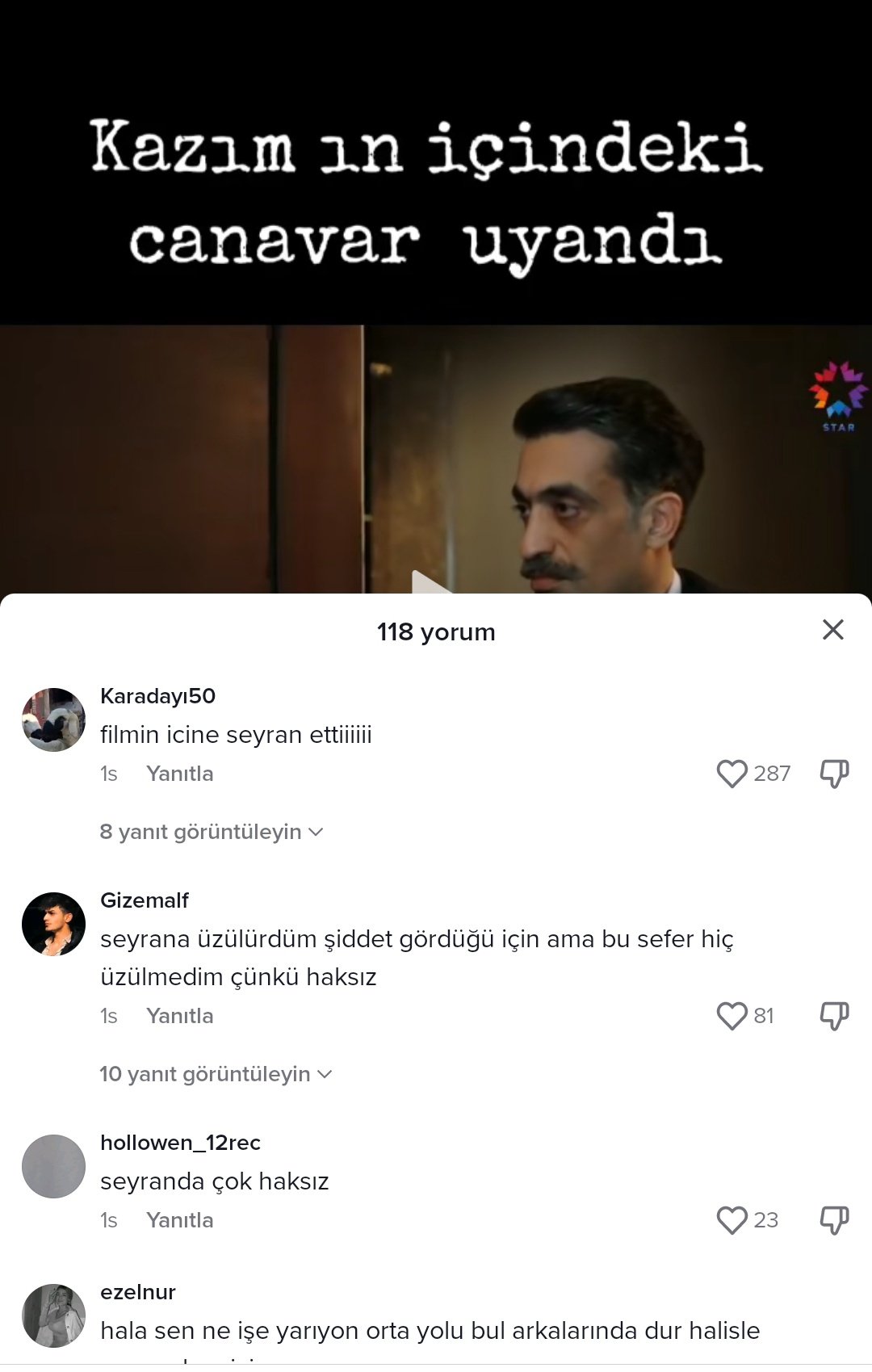Dislike hollowen_12rec's comment

(834, 1220)
